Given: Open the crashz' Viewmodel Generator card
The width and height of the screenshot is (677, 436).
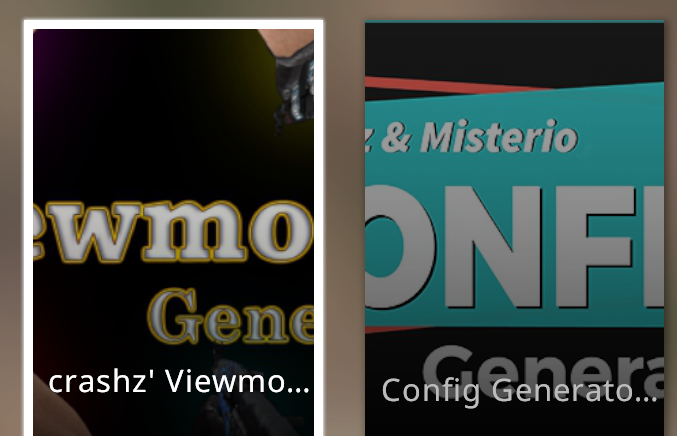Looking at the screenshot, I should (173, 230).
